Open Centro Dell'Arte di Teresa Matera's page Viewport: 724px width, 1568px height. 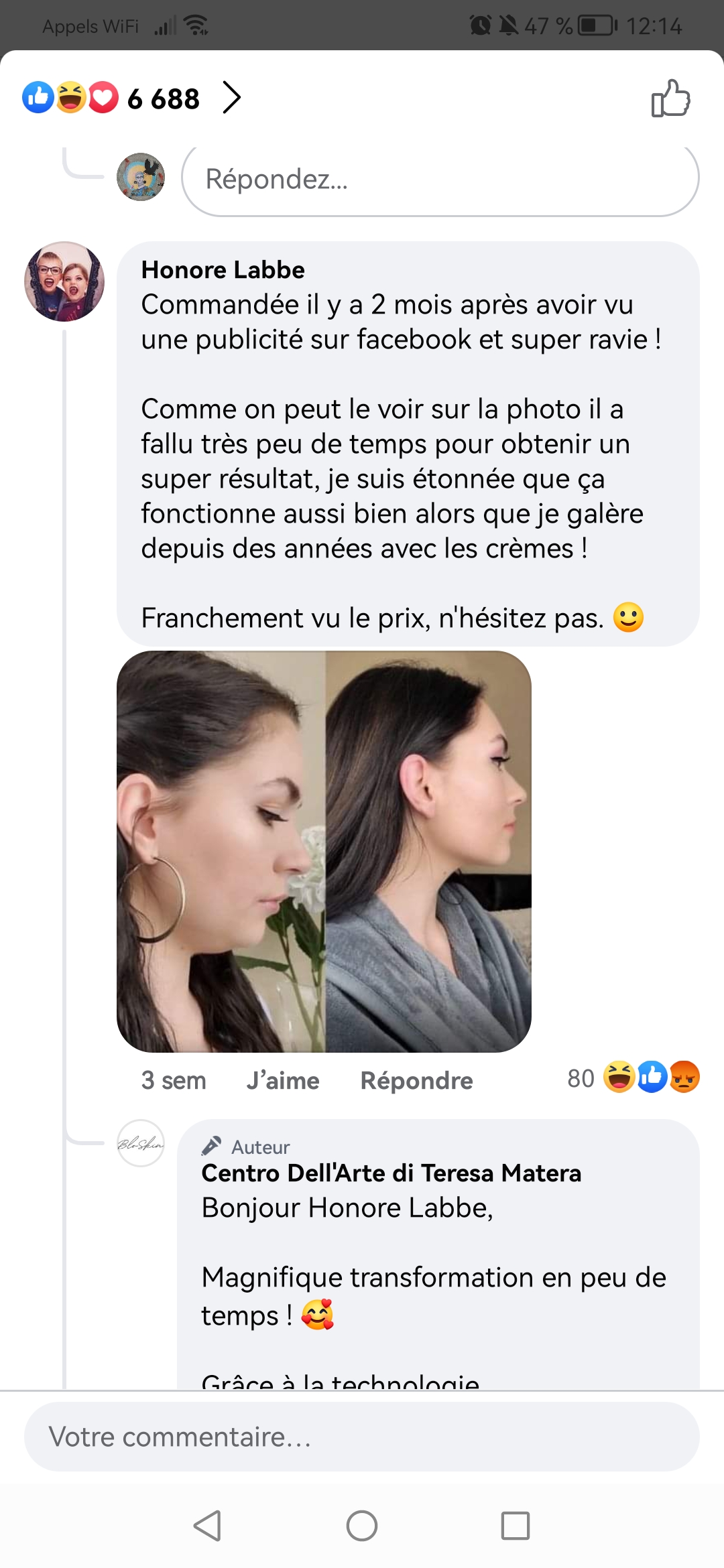pos(391,1173)
